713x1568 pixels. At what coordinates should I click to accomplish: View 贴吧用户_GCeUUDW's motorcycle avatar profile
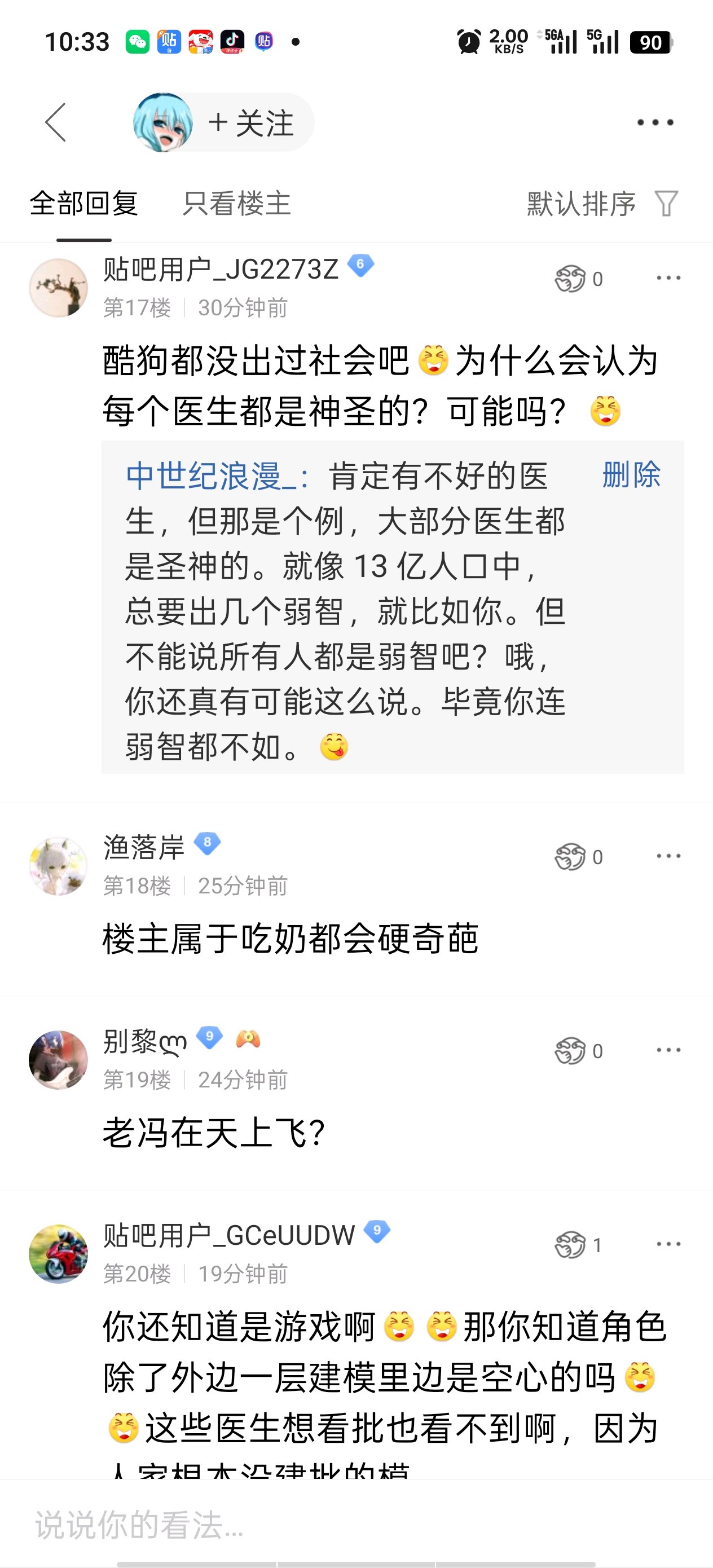click(x=59, y=1254)
